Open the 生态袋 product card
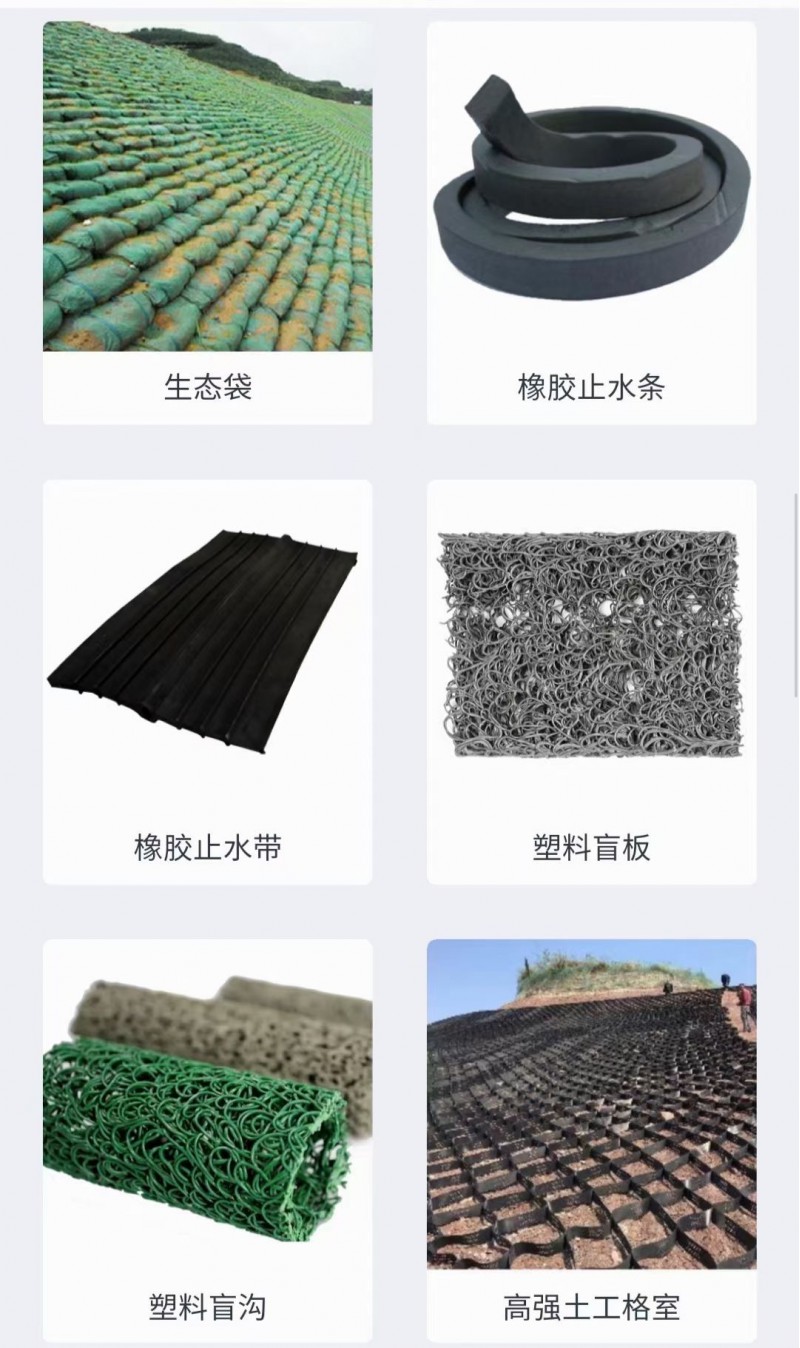The width and height of the screenshot is (800, 1348). click(207, 222)
